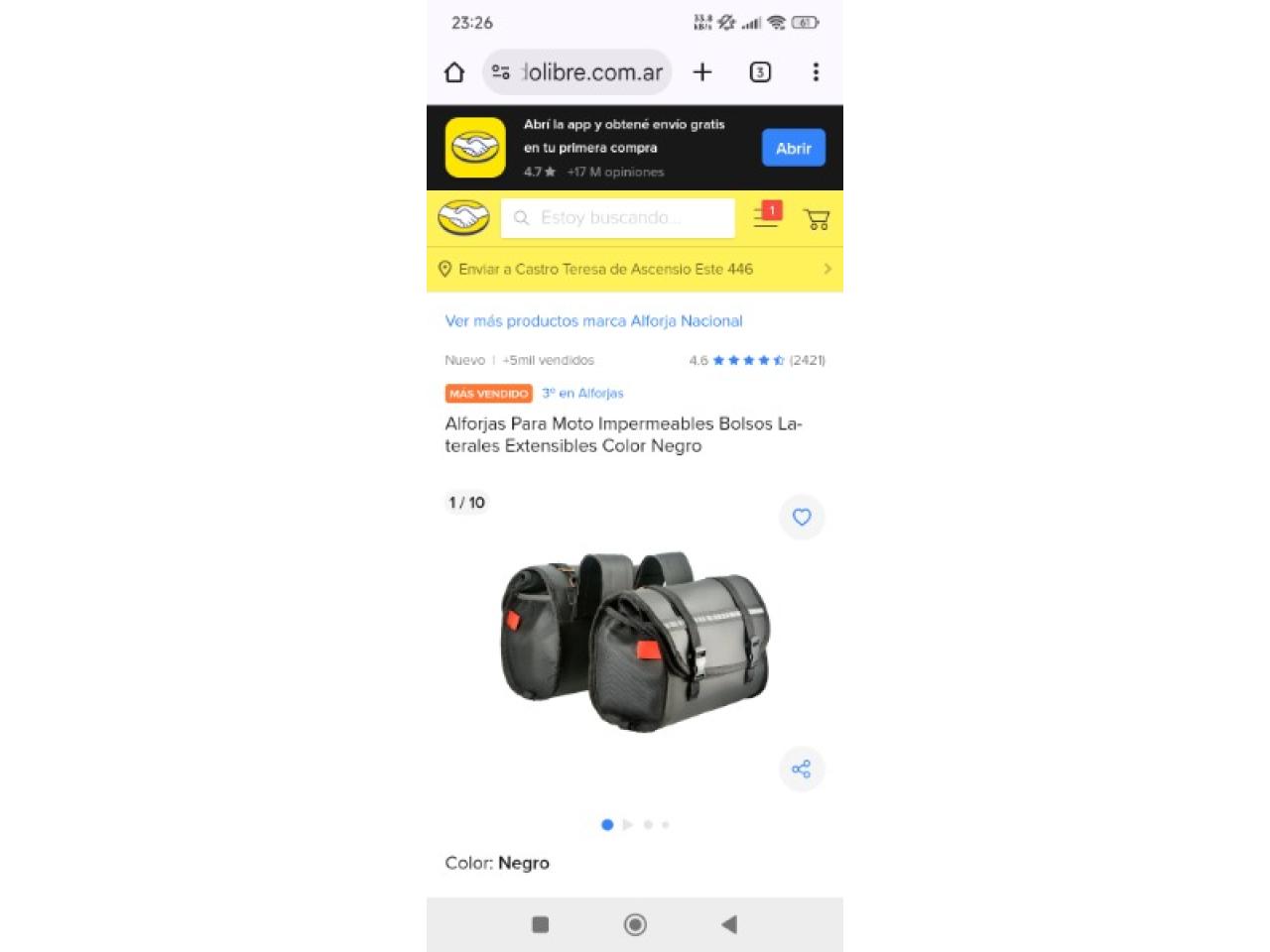Open the tab switcher
1270x952 pixels.
[760, 72]
